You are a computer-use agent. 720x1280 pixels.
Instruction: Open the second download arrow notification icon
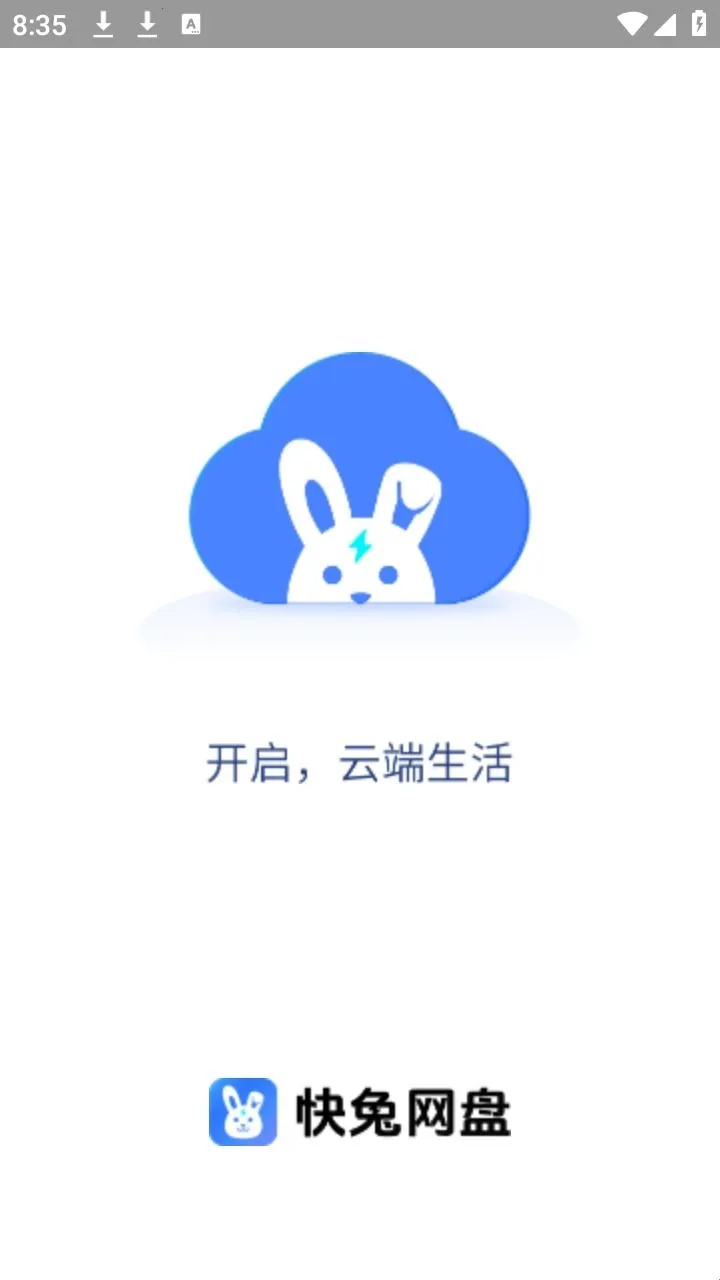(147, 23)
